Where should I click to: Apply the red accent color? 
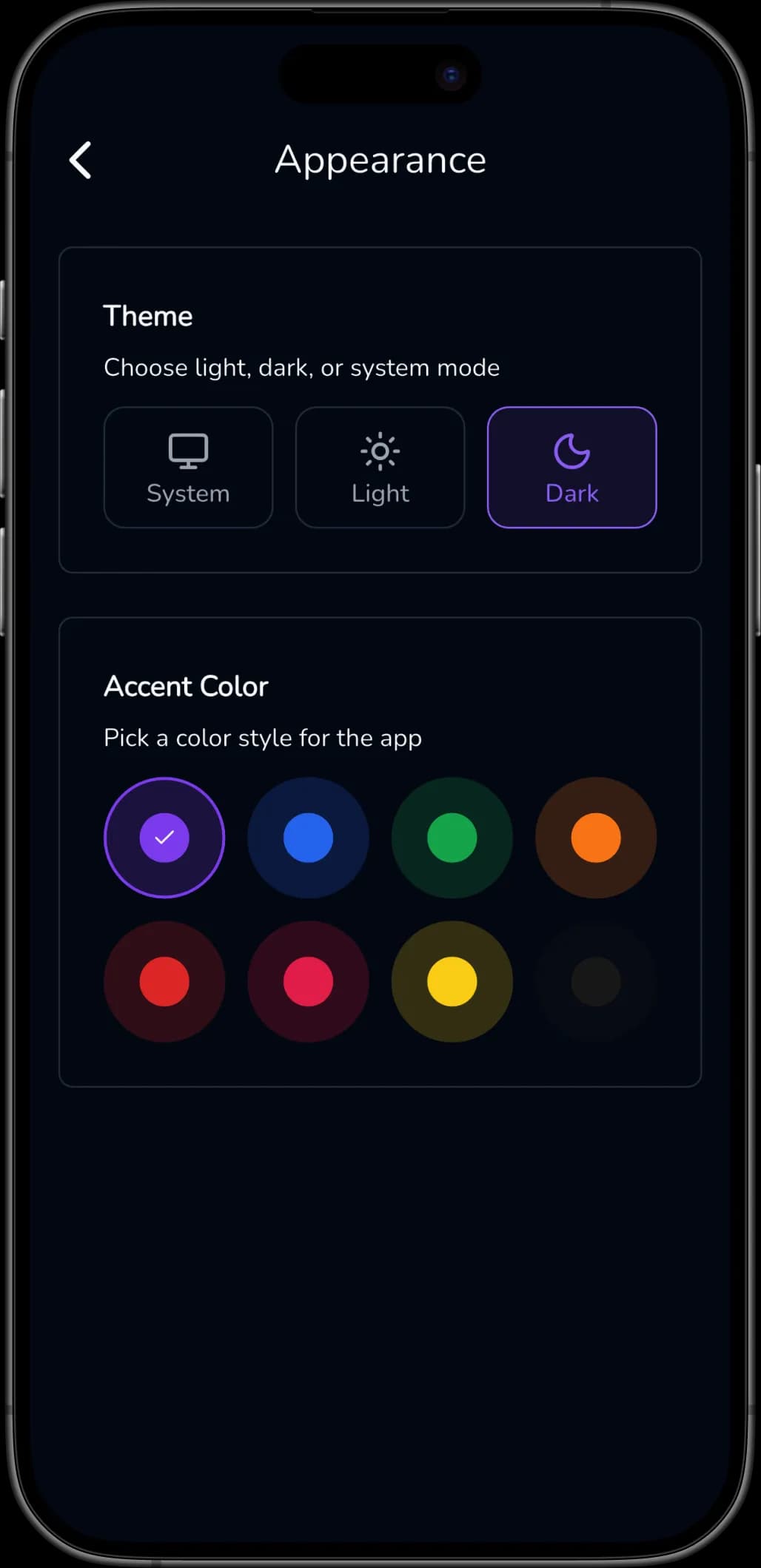pyautogui.click(x=164, y=981)
